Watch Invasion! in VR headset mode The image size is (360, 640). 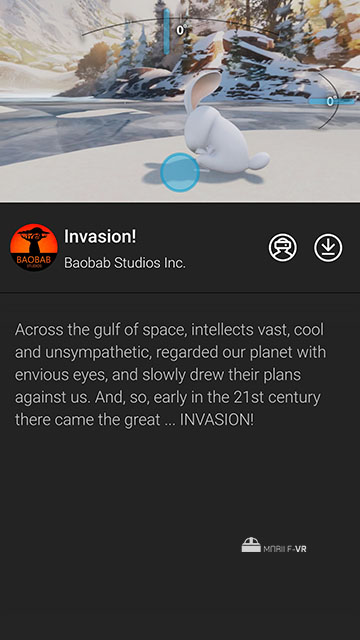[x=283, y=247]
